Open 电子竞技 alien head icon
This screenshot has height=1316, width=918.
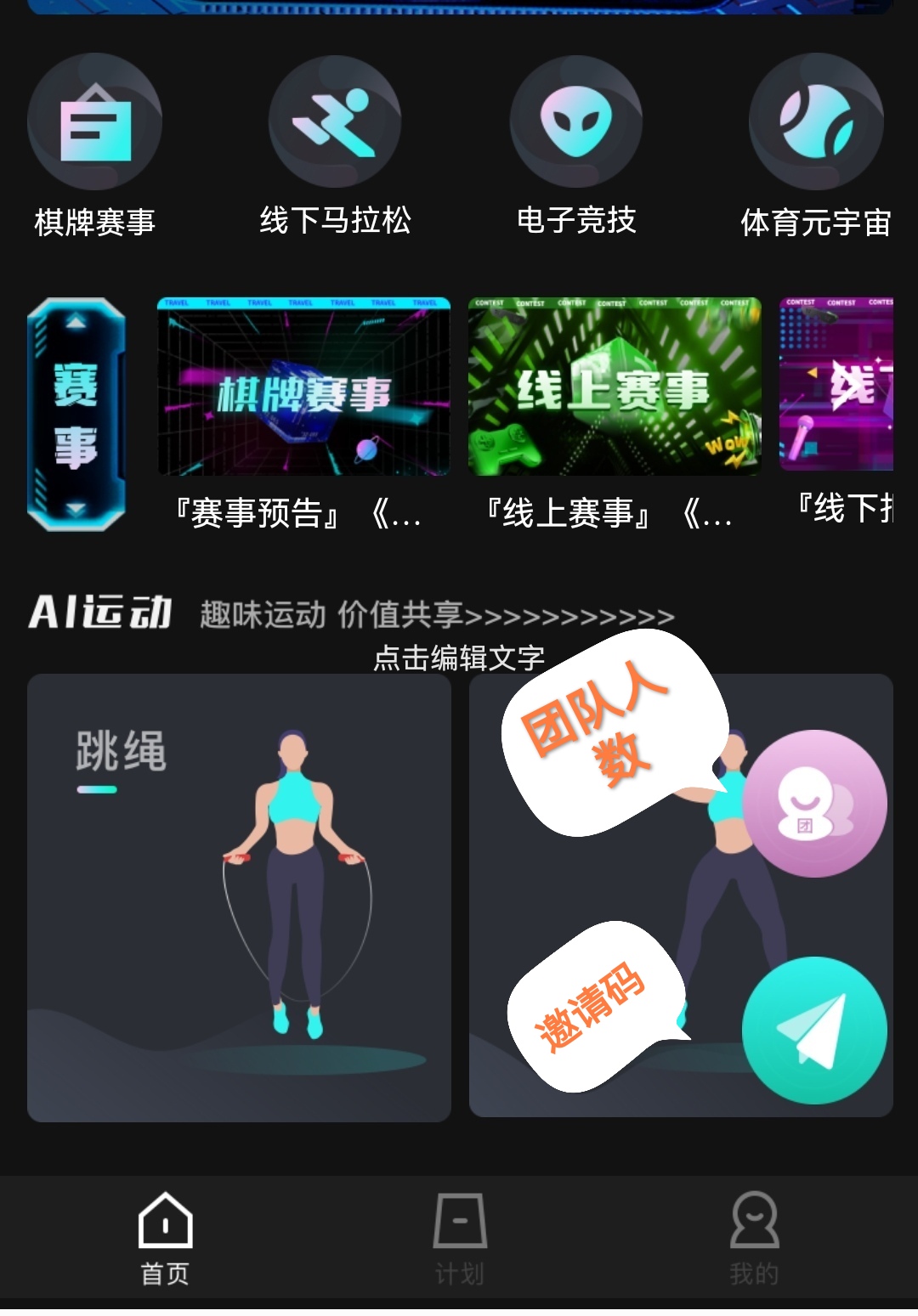[576, 121]
